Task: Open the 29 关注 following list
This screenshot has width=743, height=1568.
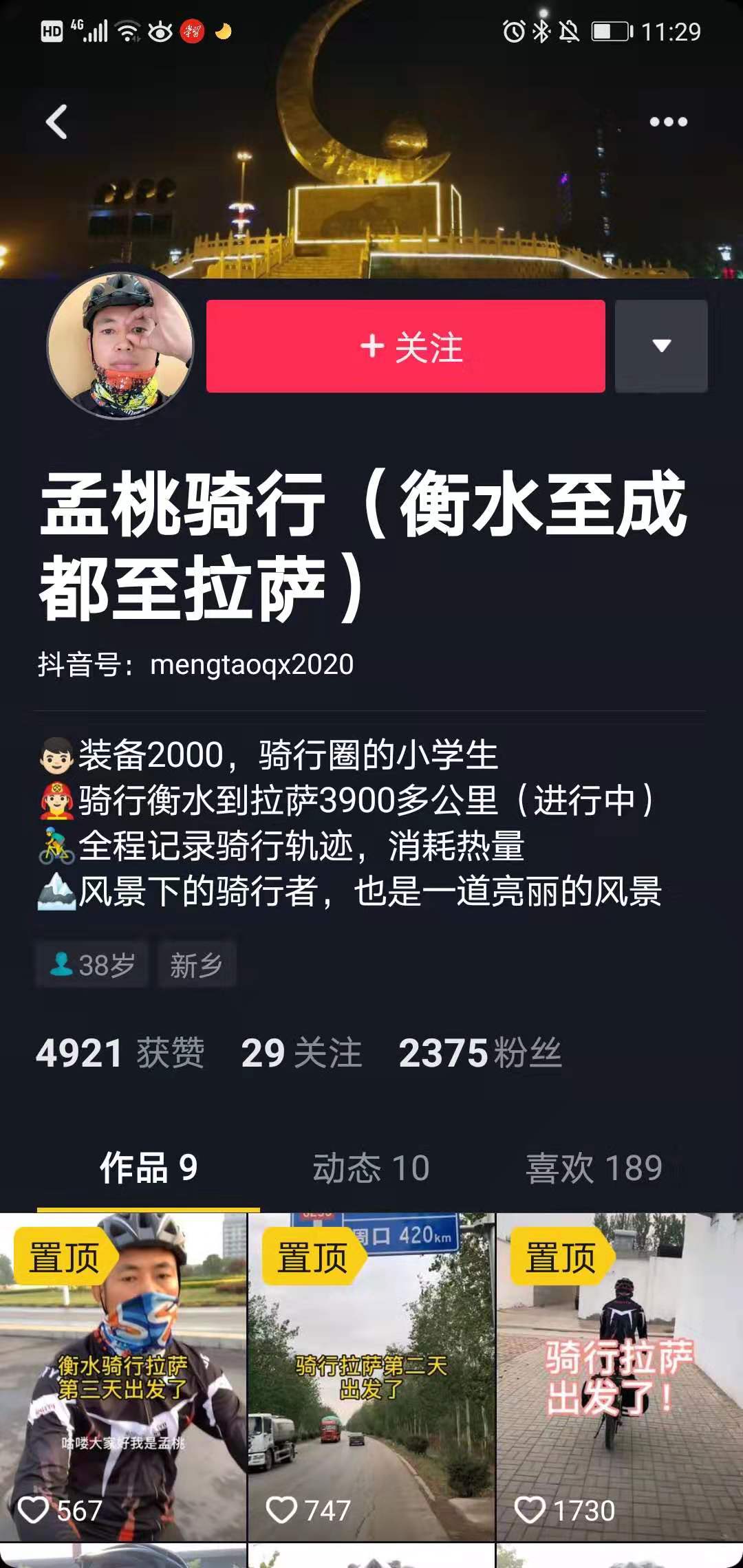Action: [301, 1053]
